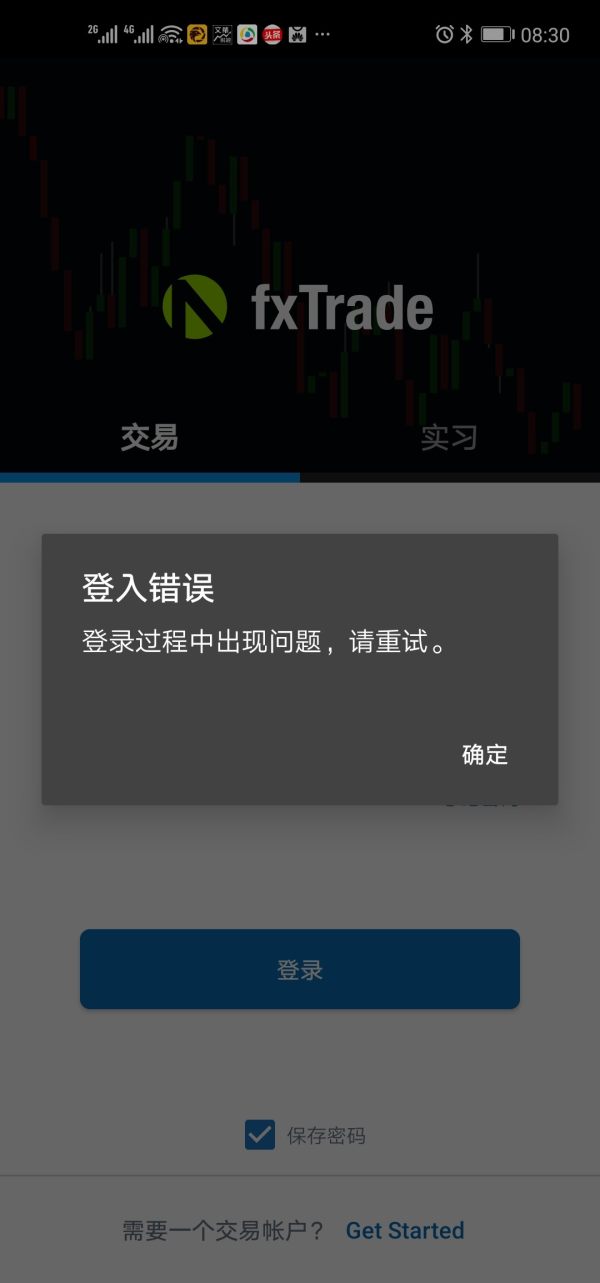Switch to the 实习 tab
Viewport: 600px width, 1283px height.
(x=449, y=437)
